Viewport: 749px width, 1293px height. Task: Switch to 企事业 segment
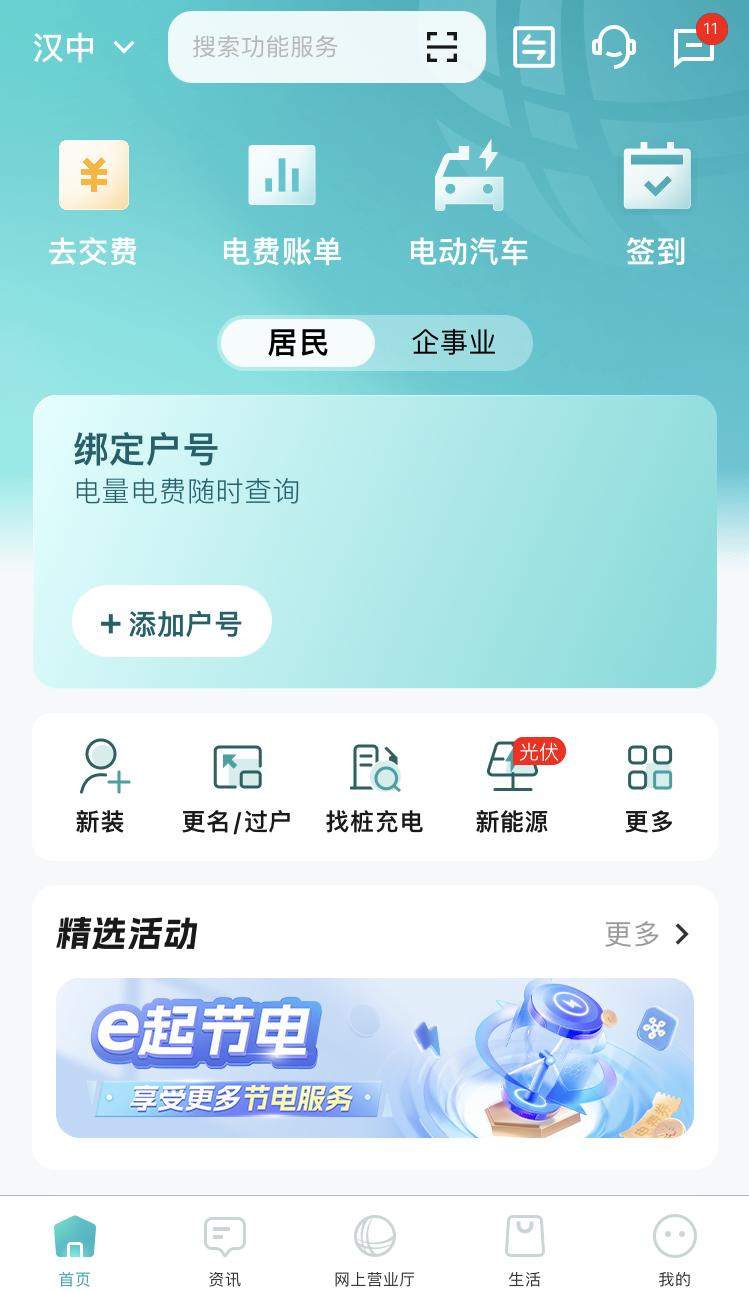pyautogui.click(x=454, y=343)
